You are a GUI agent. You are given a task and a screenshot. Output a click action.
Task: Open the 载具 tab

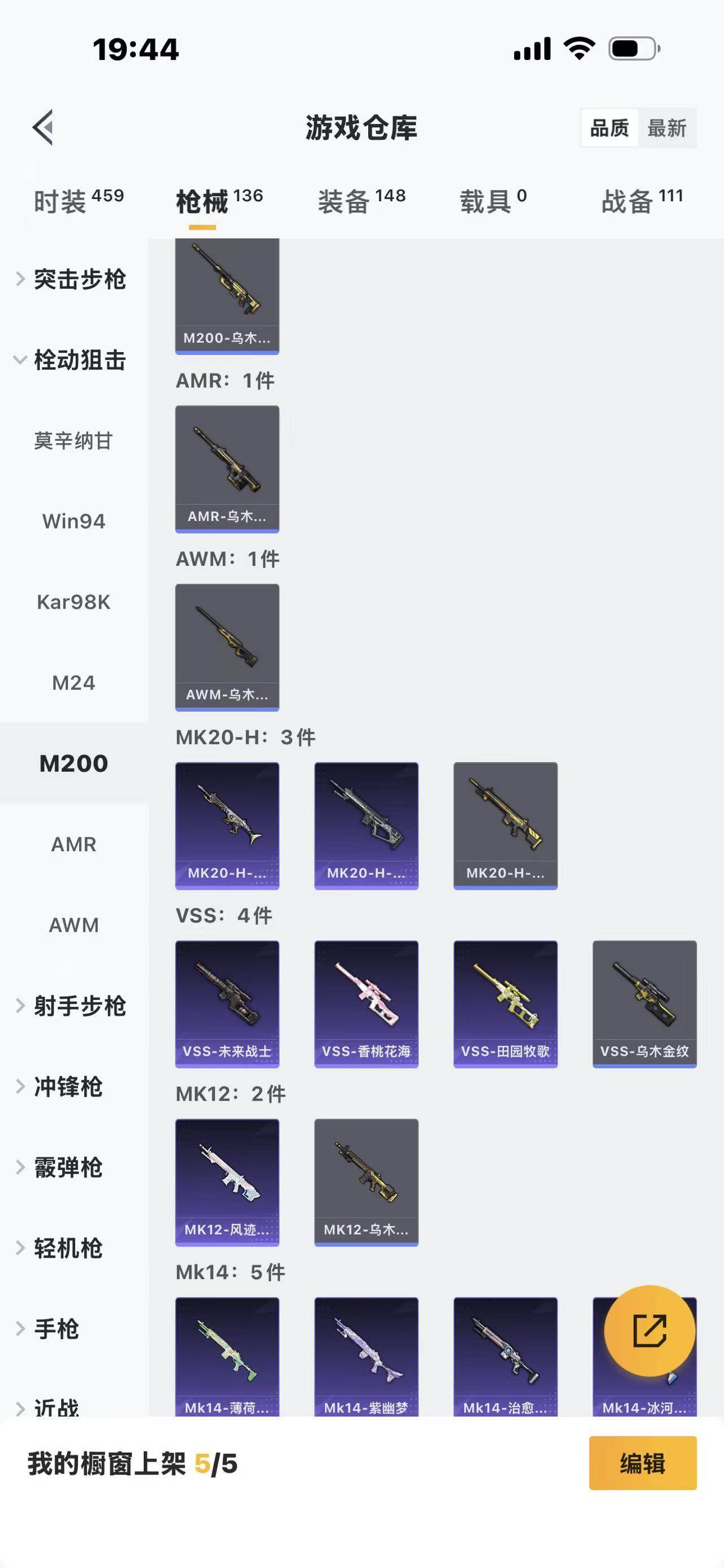pos(493,201)
